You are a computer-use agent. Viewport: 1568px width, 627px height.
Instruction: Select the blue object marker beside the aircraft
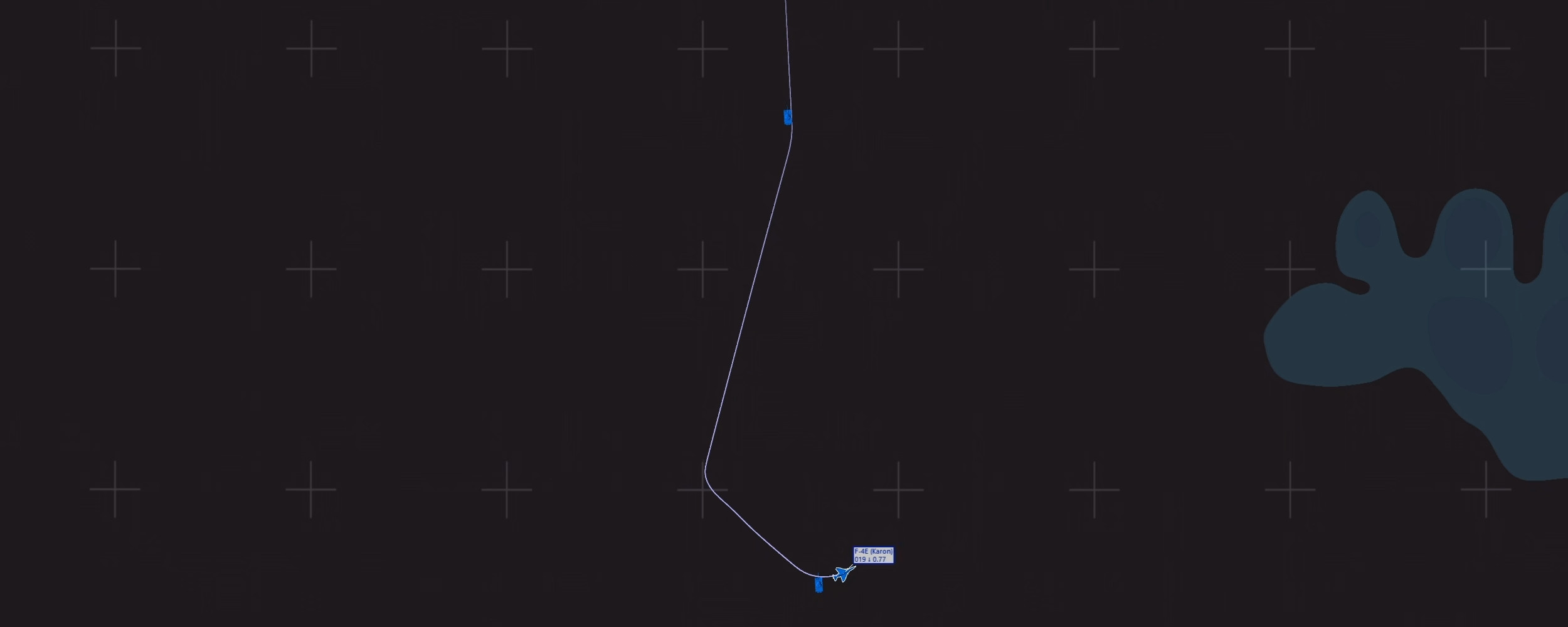[x=818, y=584]
